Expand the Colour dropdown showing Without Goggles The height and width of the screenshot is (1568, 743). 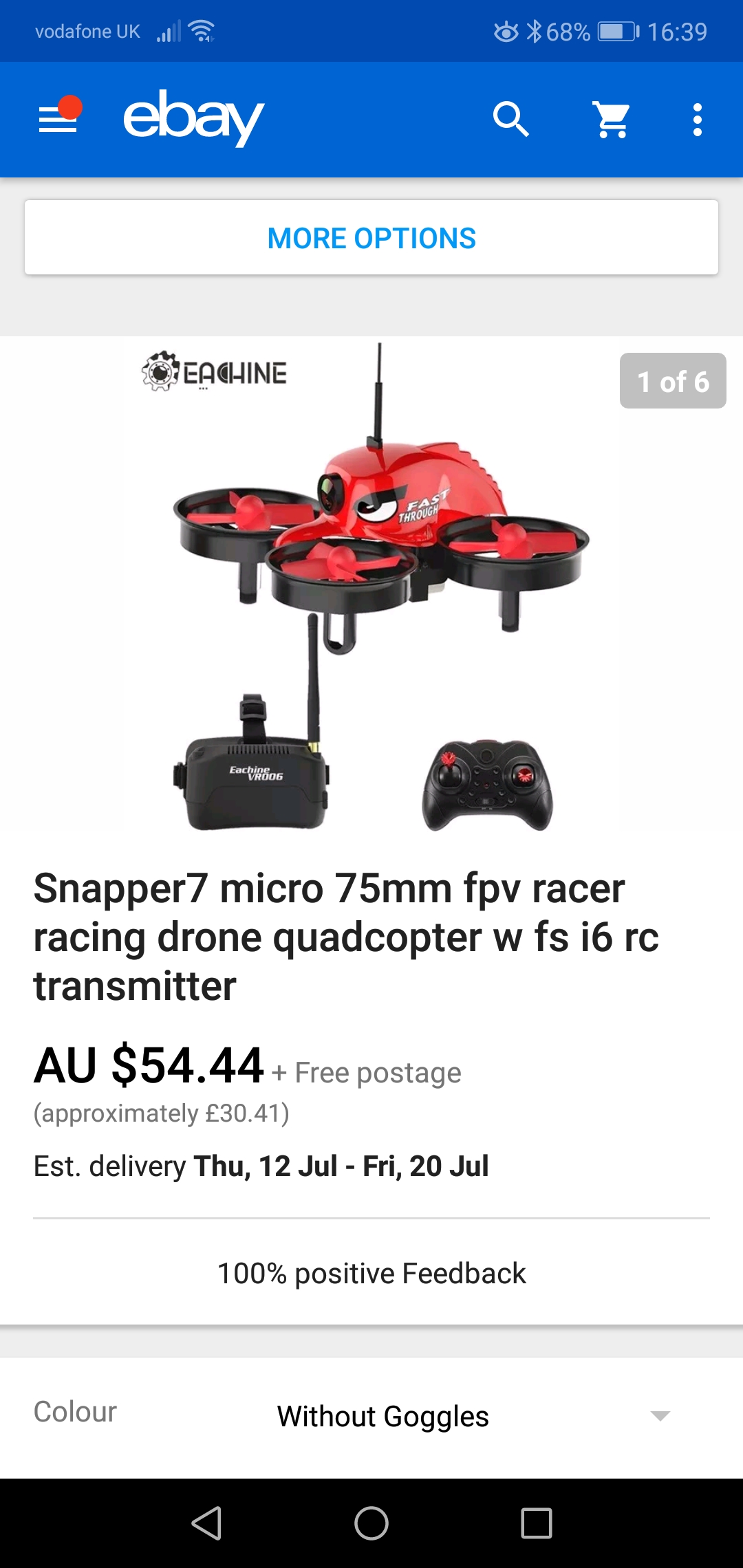473,1416
